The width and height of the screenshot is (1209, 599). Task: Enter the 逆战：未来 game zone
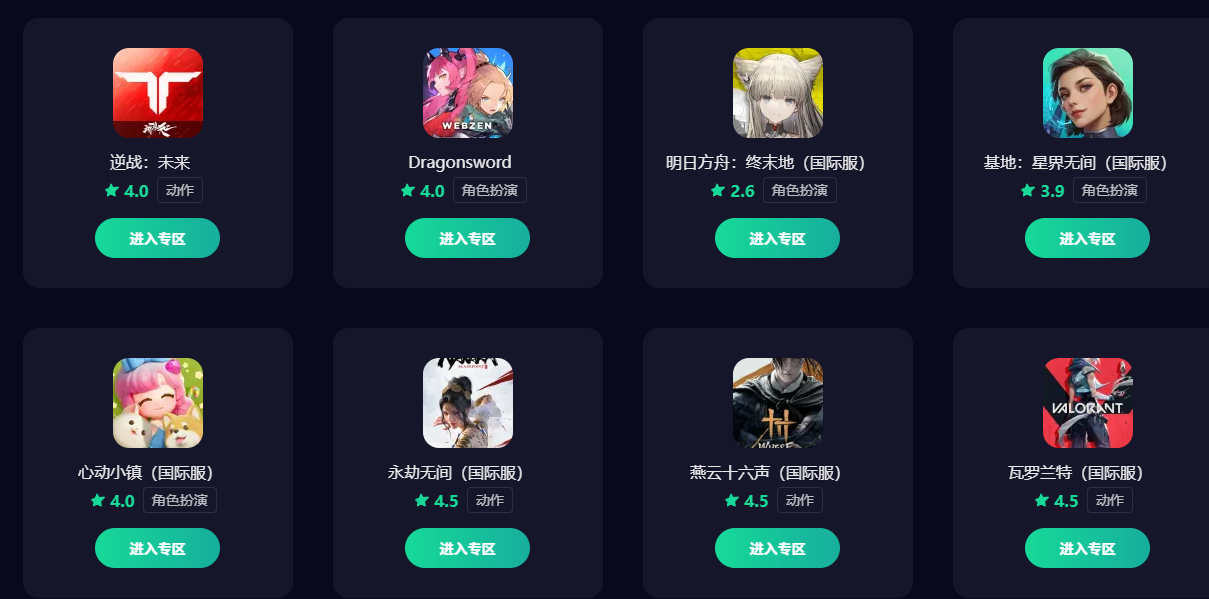(157, 238)
